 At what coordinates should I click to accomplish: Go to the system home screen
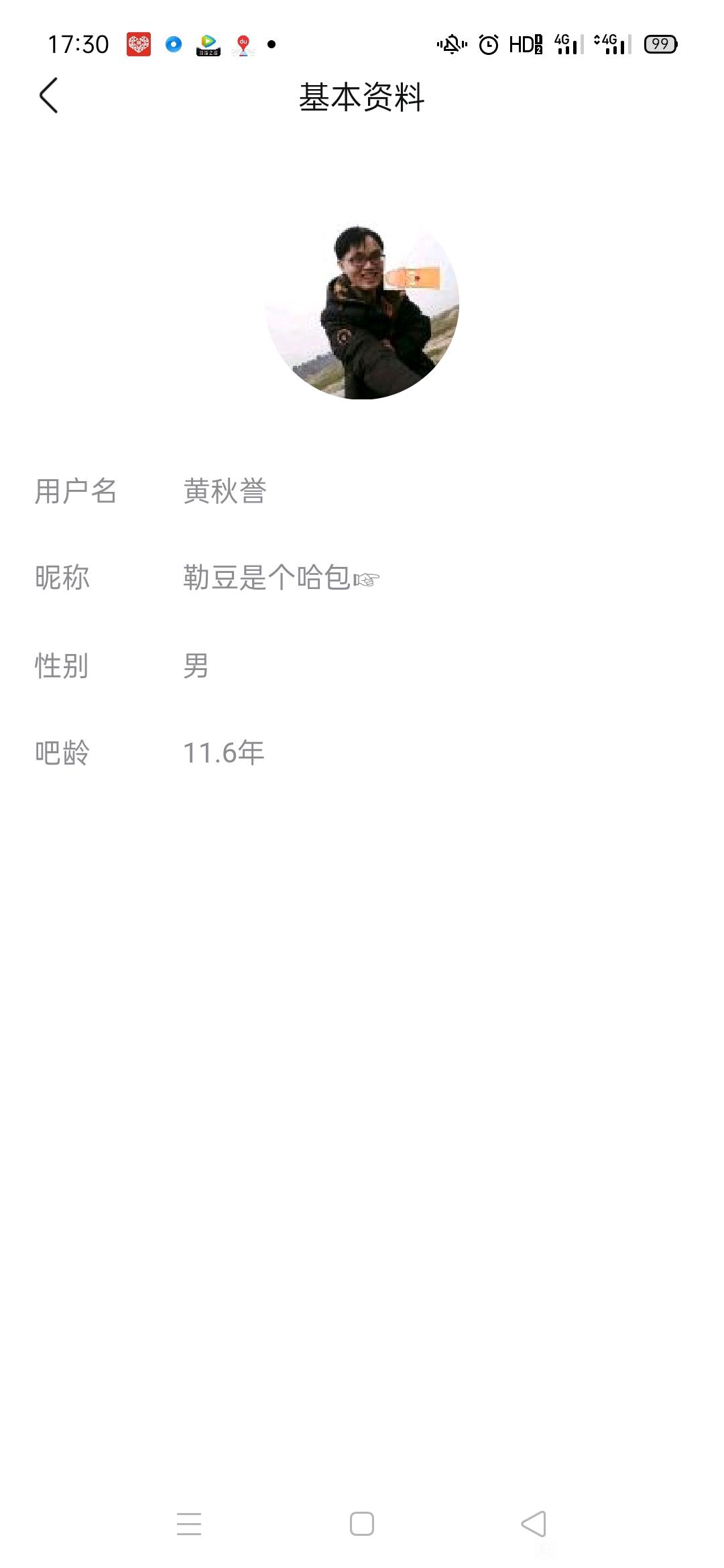[x=362, y=1524]
